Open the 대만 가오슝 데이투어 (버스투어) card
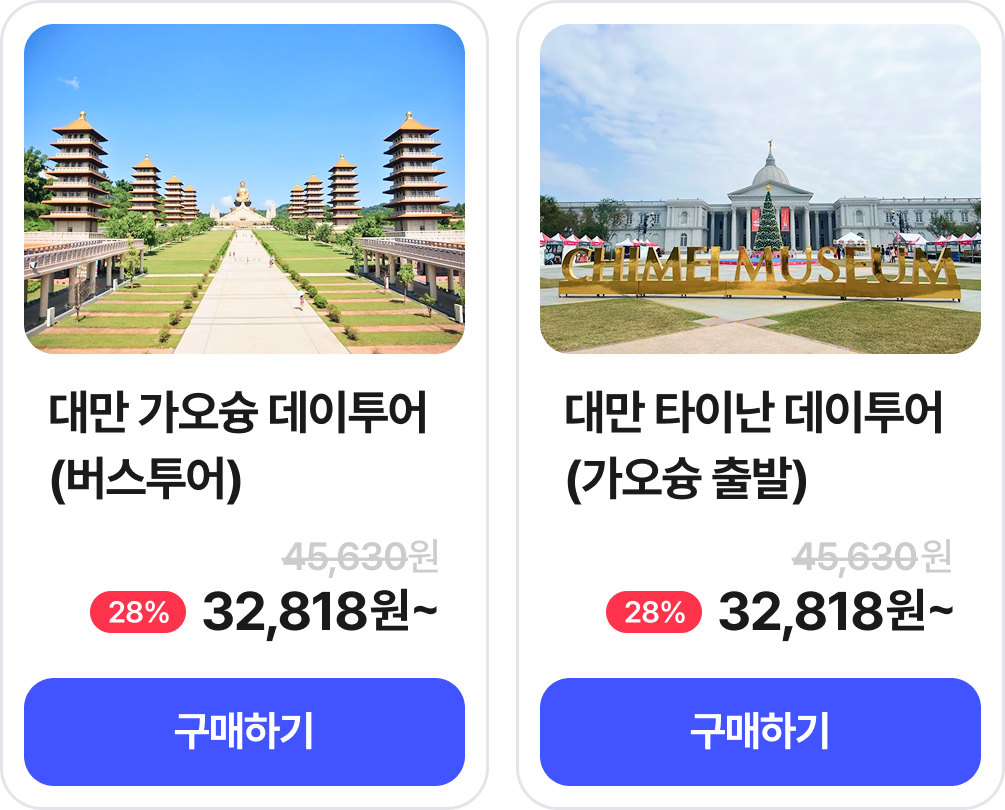Image resolution: width=1005 pixels, height=810 pixels. click(244, 190)
